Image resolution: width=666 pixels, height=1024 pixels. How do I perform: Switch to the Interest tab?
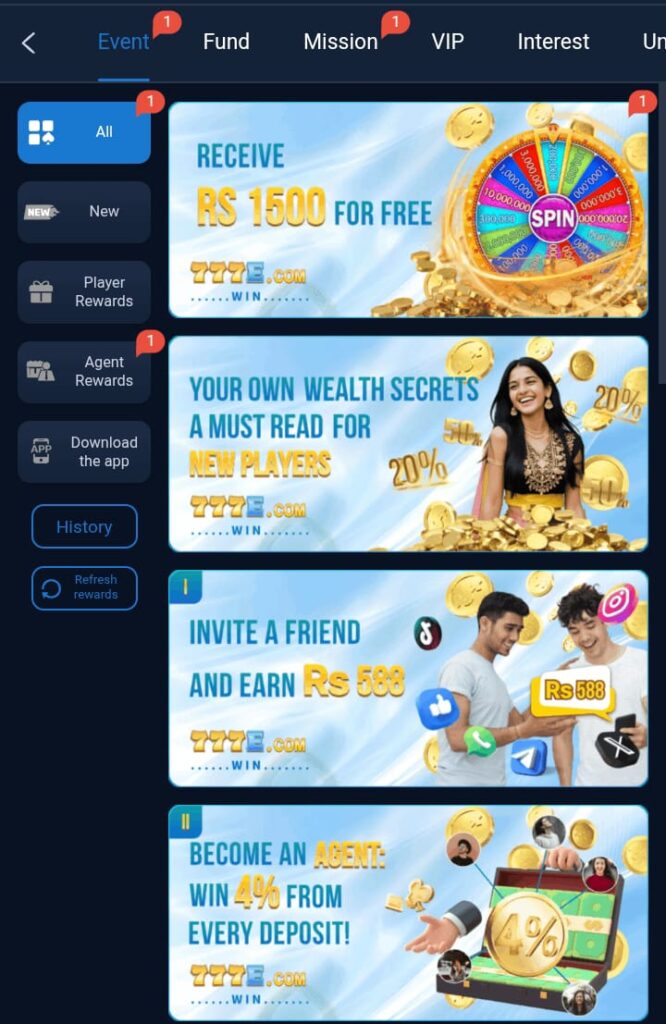[553, 42]
